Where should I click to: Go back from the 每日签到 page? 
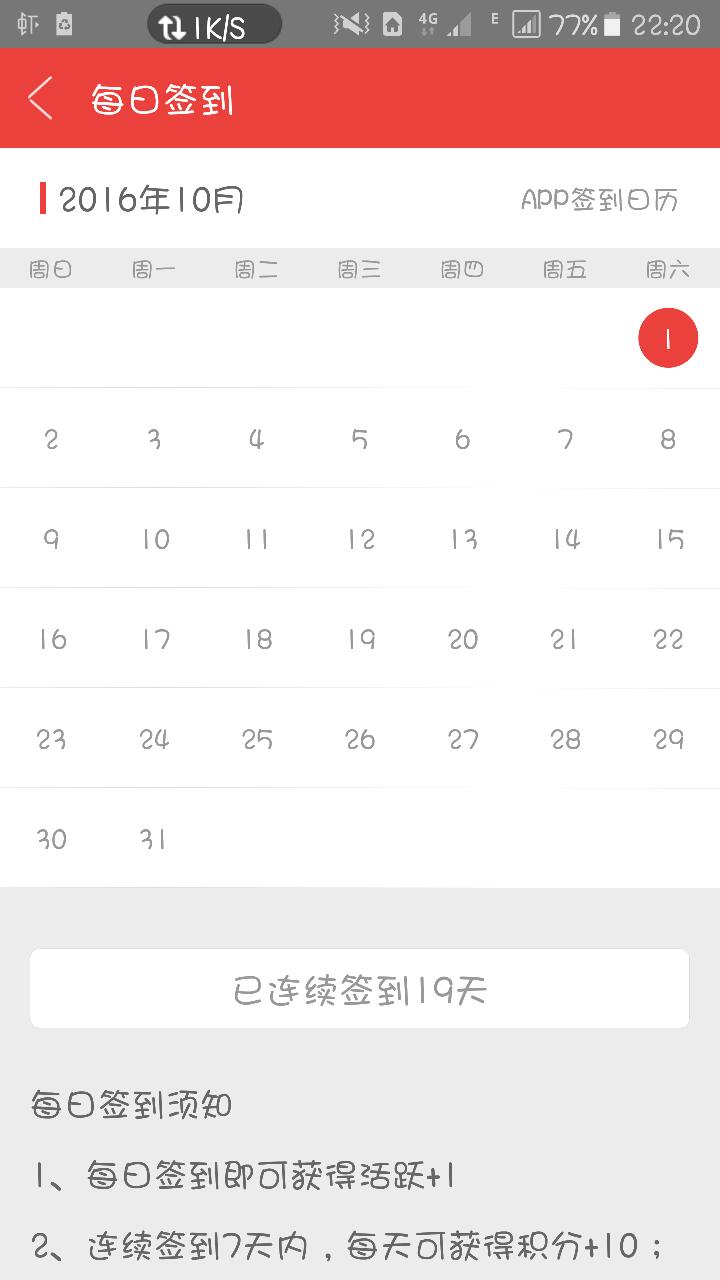40,99
